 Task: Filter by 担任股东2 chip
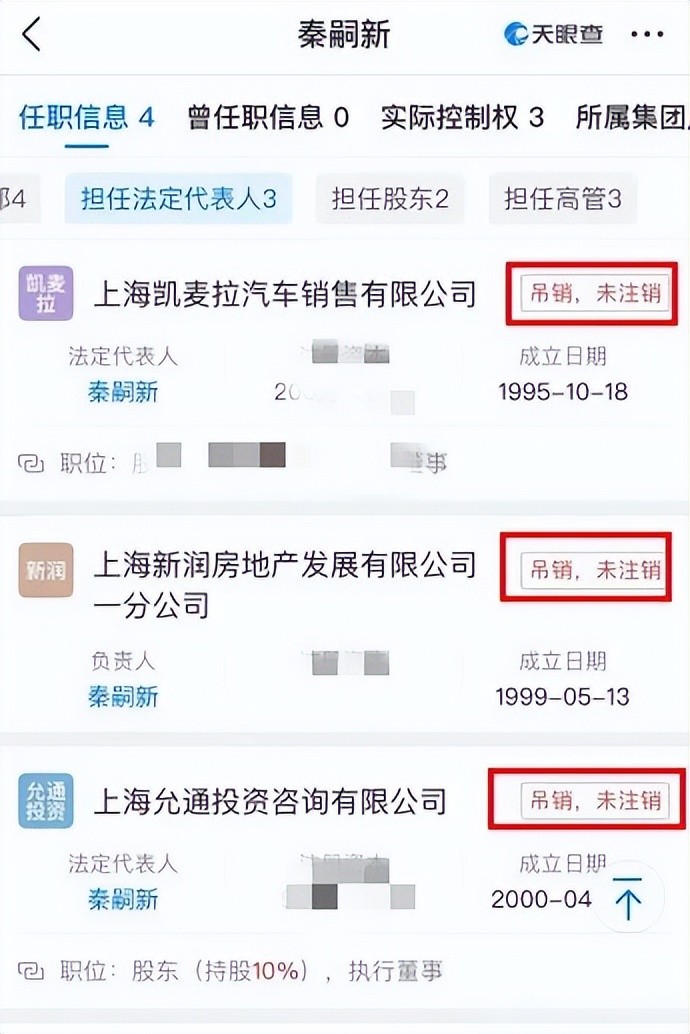[390, 198]
